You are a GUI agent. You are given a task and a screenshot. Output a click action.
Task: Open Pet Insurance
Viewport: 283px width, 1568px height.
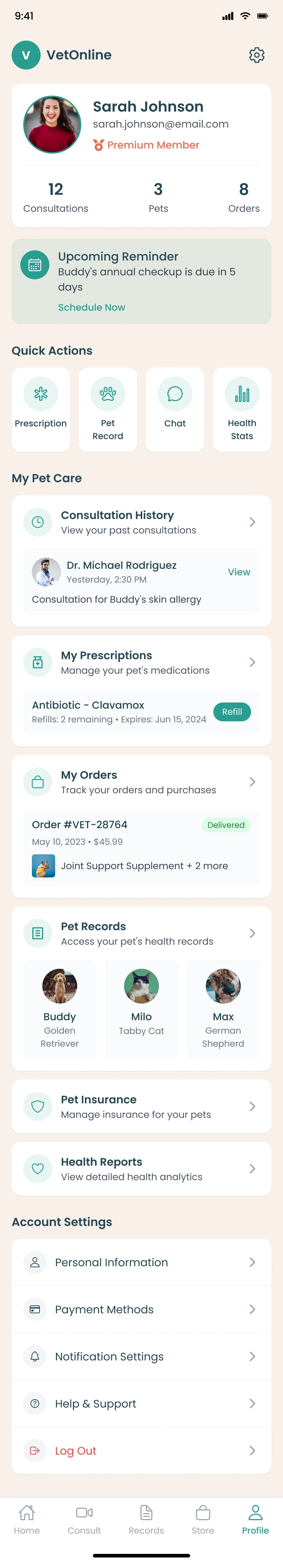click(x=141, y=1106)
